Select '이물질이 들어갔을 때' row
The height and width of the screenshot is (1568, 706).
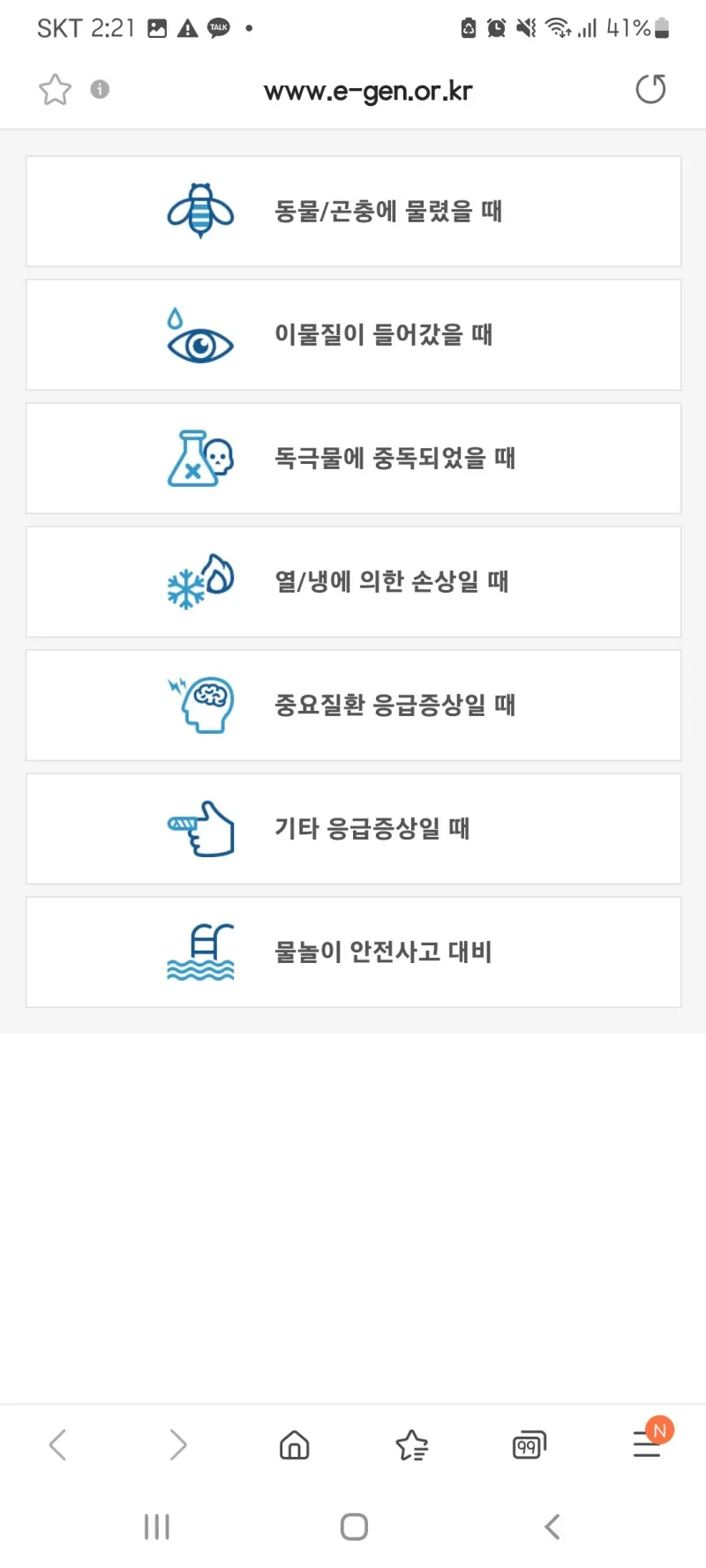pyautogui.click(x=353, y=335)
